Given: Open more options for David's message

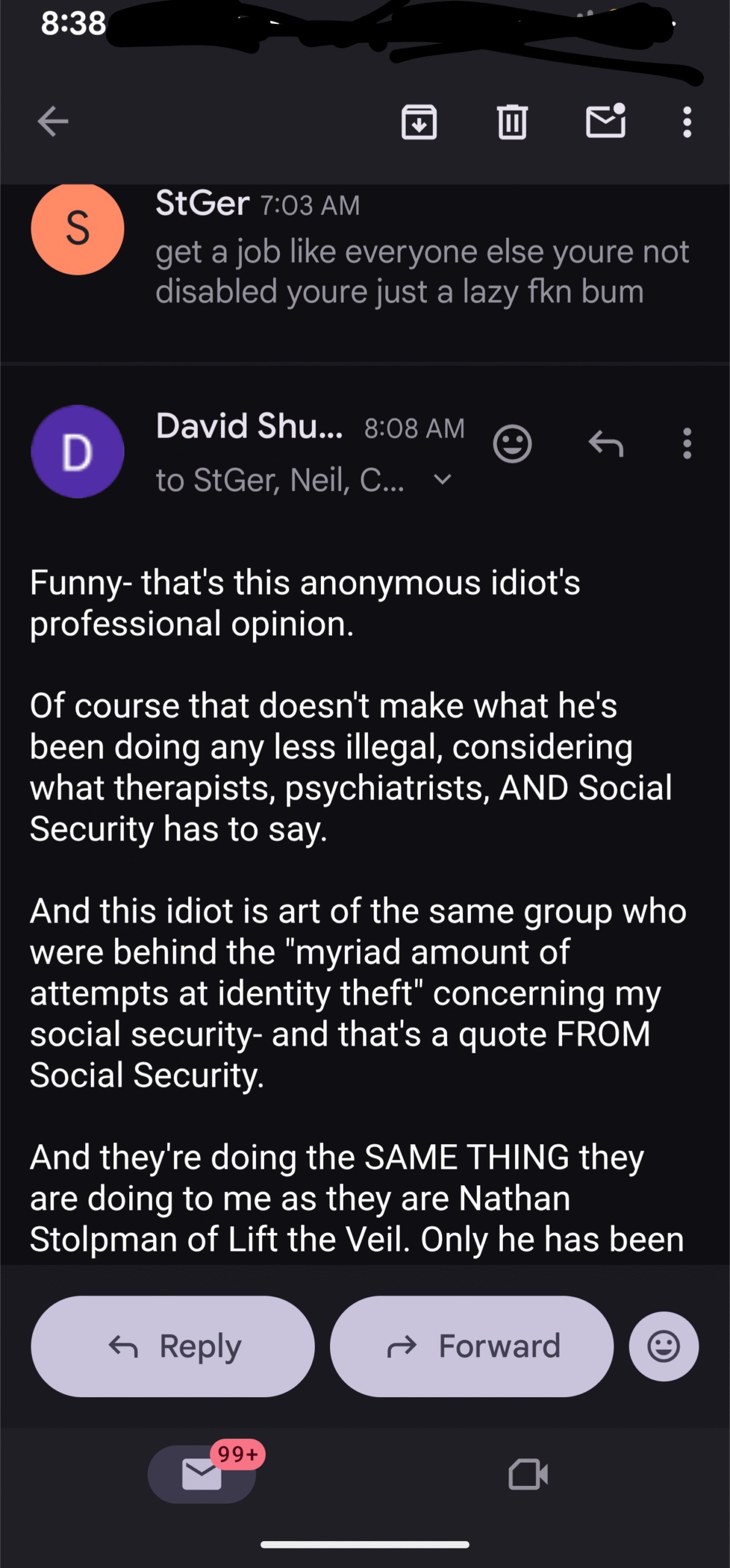Looking at the screenshot, I should coord(687,443).
